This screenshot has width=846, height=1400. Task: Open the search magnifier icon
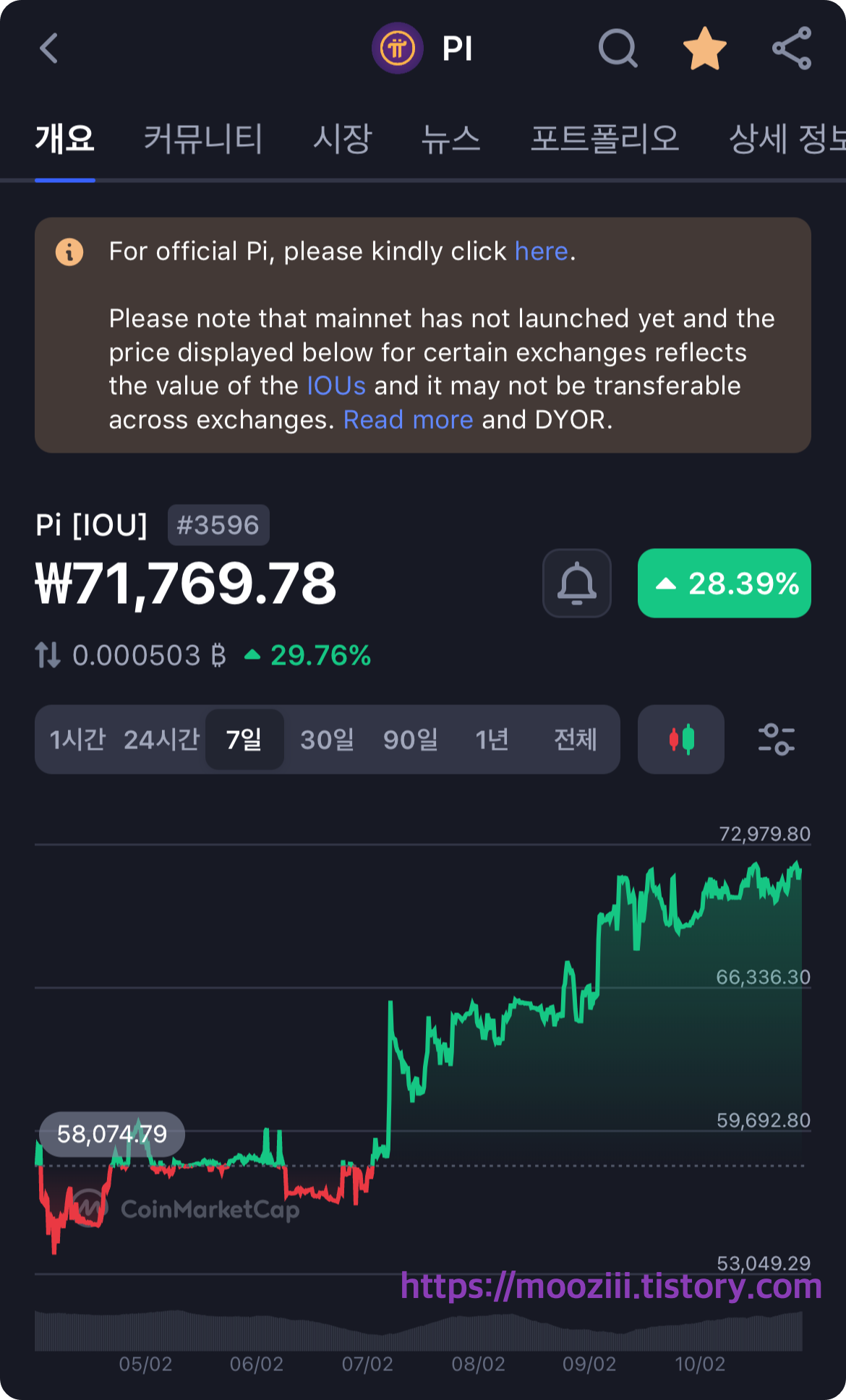tap(618, 48)
